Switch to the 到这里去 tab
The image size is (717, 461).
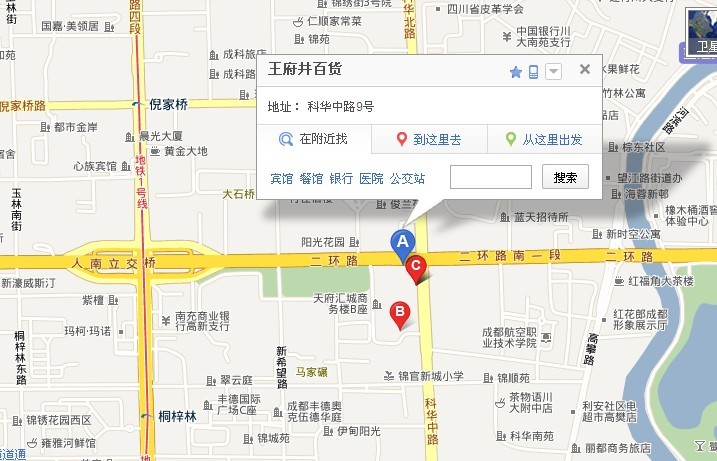(x=429, y=140)
